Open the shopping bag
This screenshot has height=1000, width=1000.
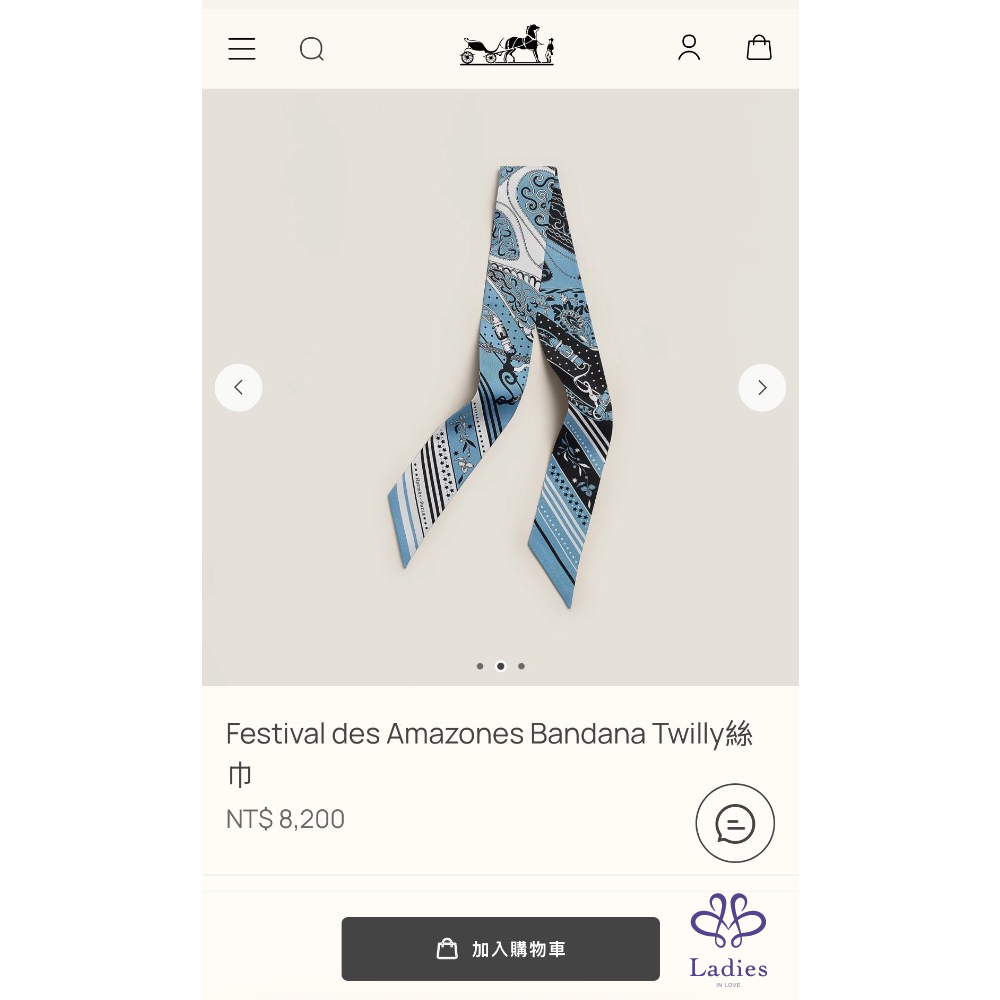(759, 48)
